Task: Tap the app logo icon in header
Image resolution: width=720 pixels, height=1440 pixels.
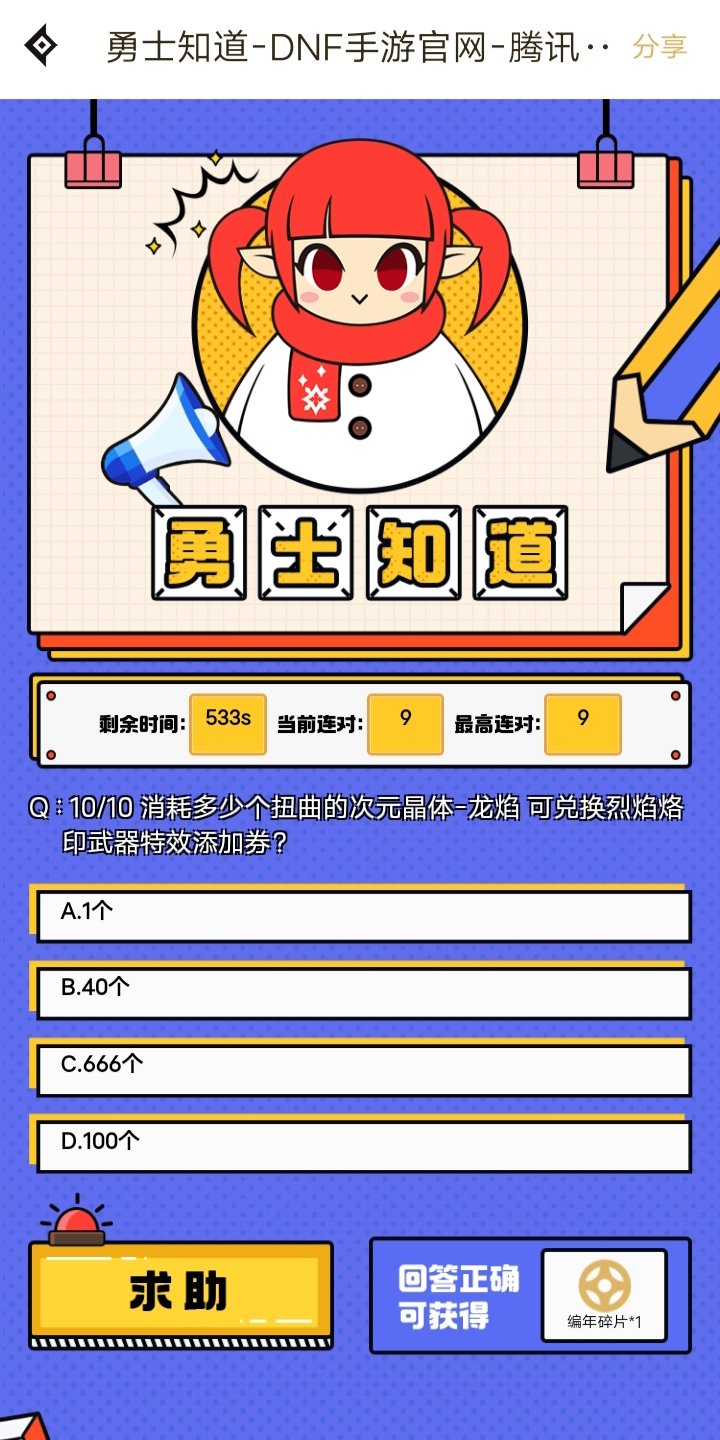Action: [41, 46]
